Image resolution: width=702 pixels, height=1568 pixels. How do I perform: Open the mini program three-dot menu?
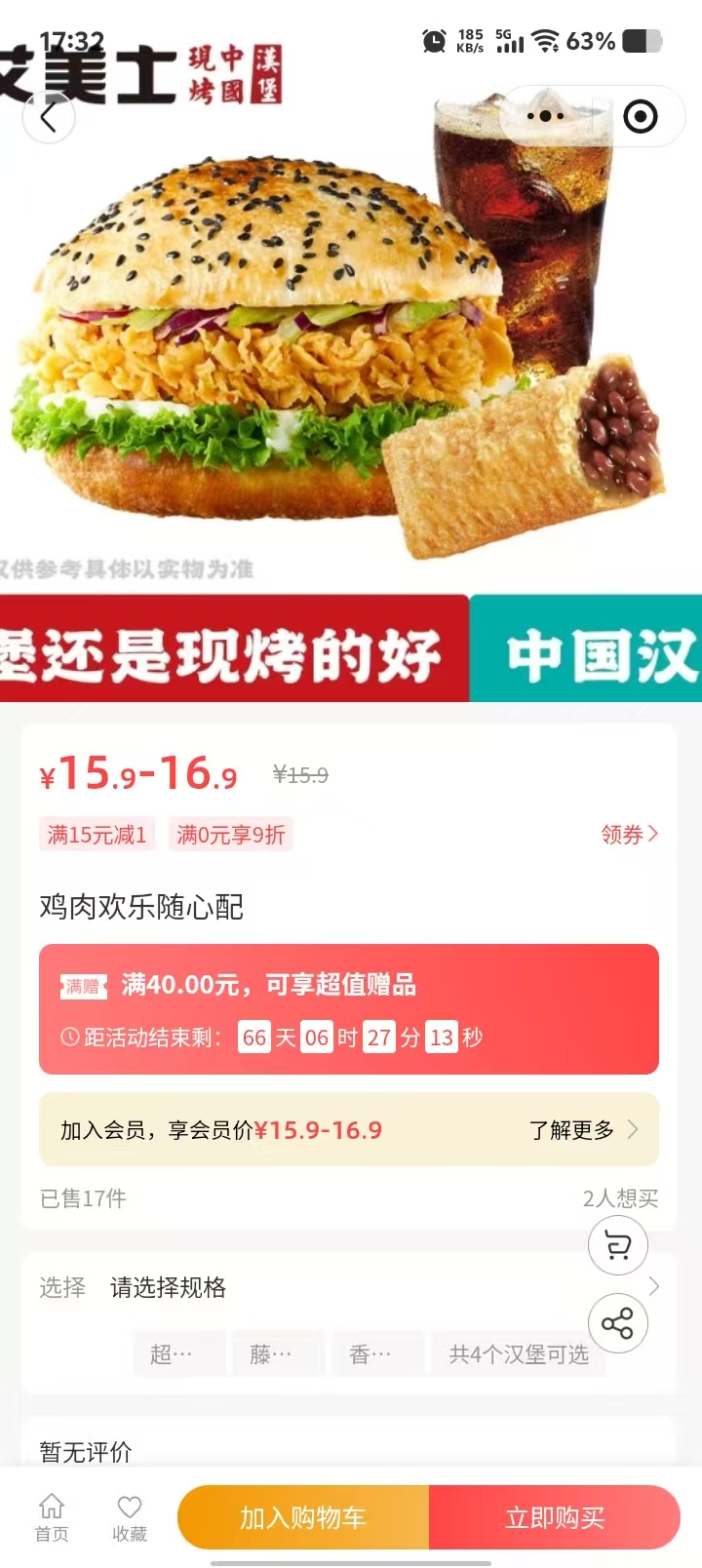tap(545, 116)
